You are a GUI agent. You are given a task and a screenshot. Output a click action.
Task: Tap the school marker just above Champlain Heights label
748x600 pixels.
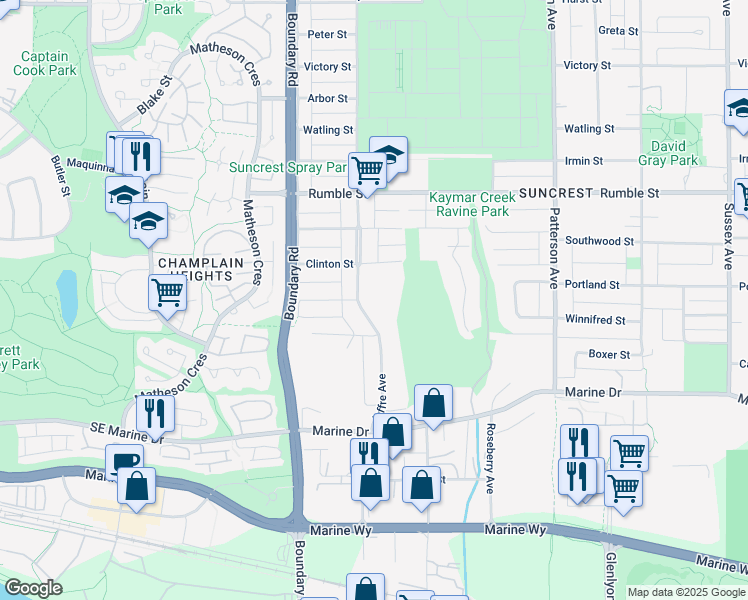(x=148, y=220)
